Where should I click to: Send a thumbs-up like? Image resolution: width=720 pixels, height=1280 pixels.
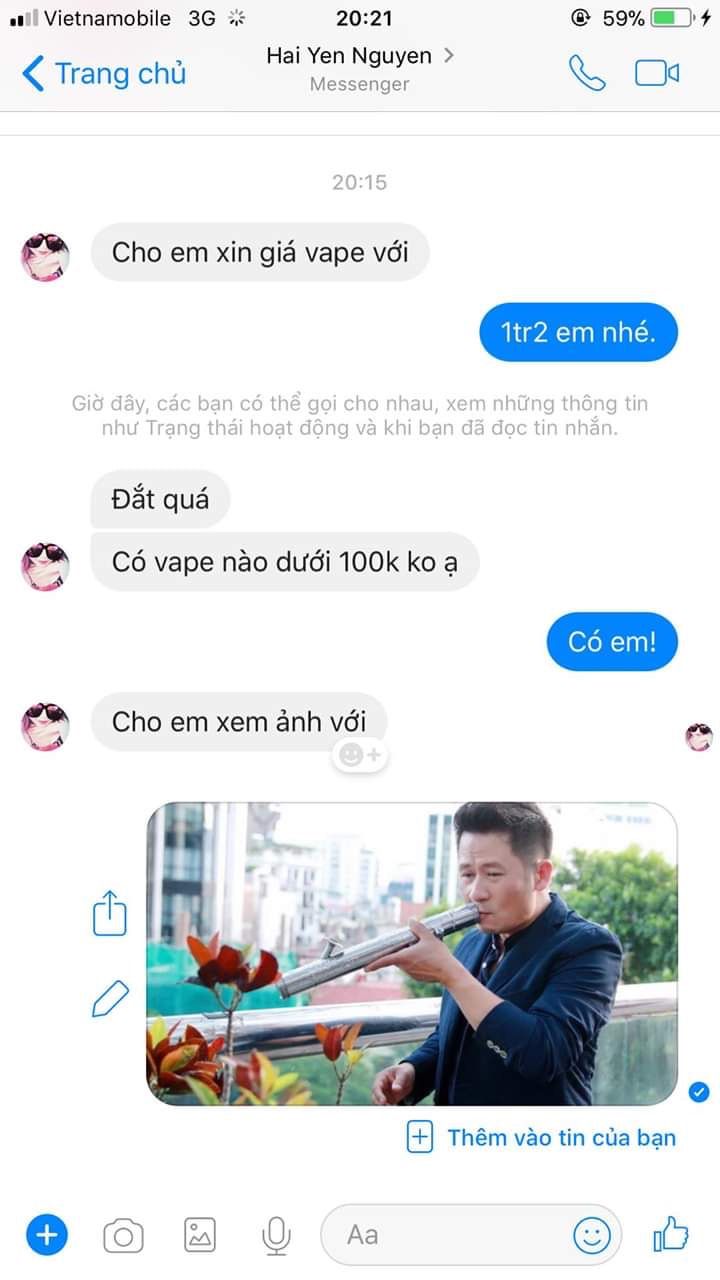pyautogui.click(x=671, y=1235)
